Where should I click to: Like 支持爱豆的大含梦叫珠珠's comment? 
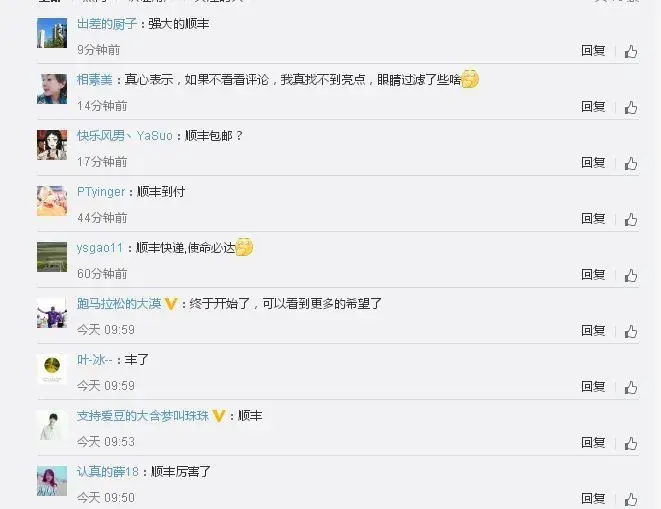[630, 443]
